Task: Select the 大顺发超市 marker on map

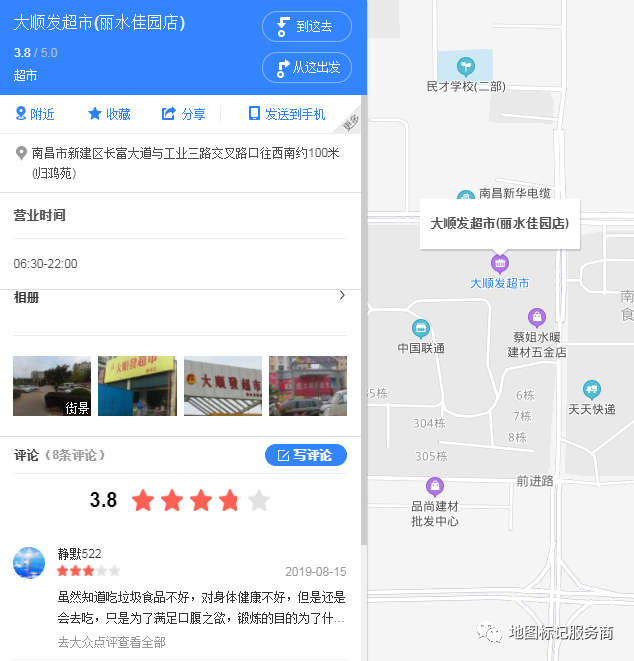Action: coord(500,264)
